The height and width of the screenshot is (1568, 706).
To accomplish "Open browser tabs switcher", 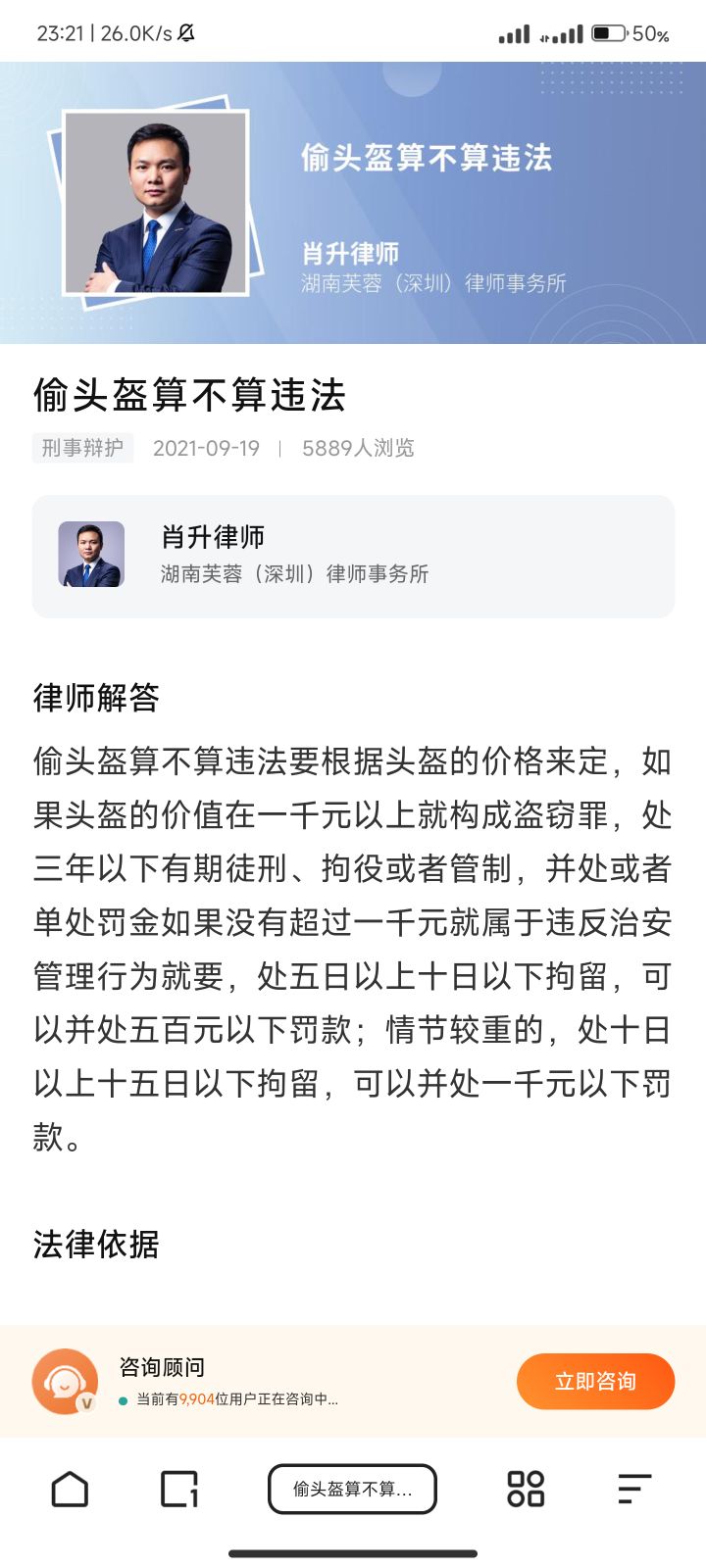I will 179,1490.
